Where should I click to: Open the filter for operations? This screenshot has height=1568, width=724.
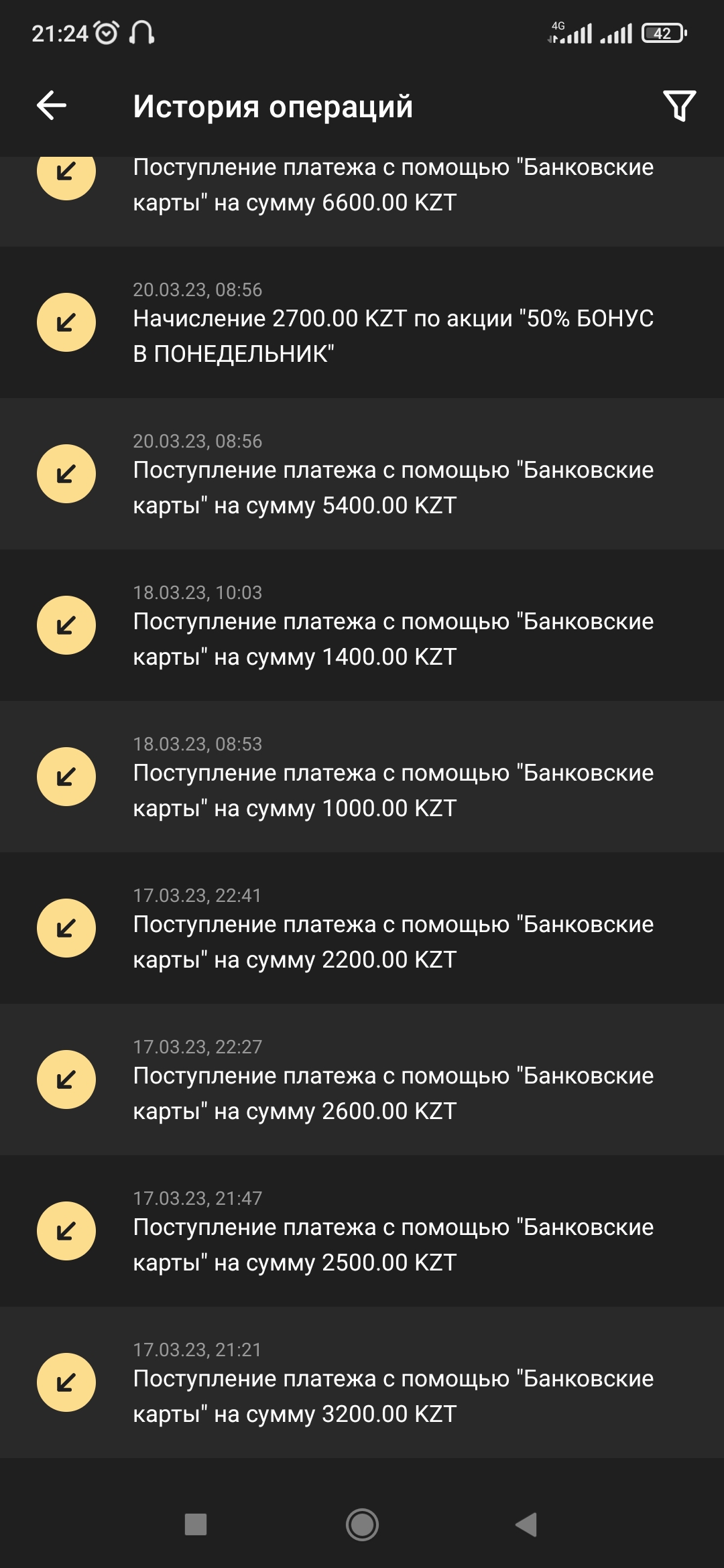click(679, 106)
